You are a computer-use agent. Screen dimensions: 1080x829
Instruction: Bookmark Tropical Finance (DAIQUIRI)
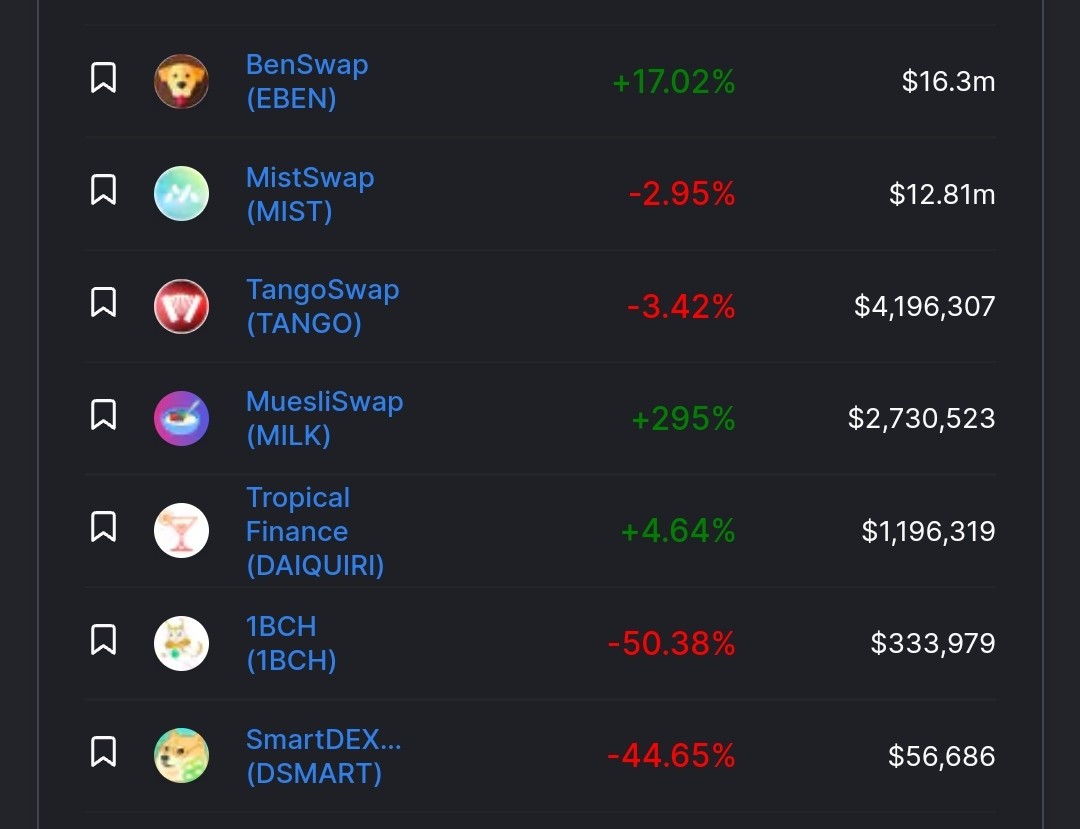pos(103,527)
